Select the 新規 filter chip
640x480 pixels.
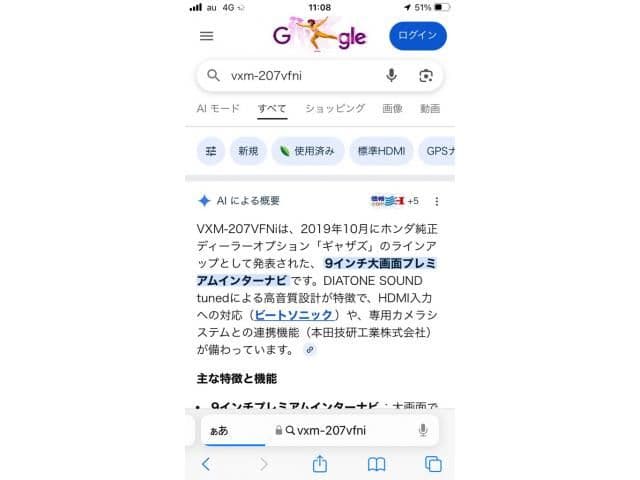pos(246,151)
